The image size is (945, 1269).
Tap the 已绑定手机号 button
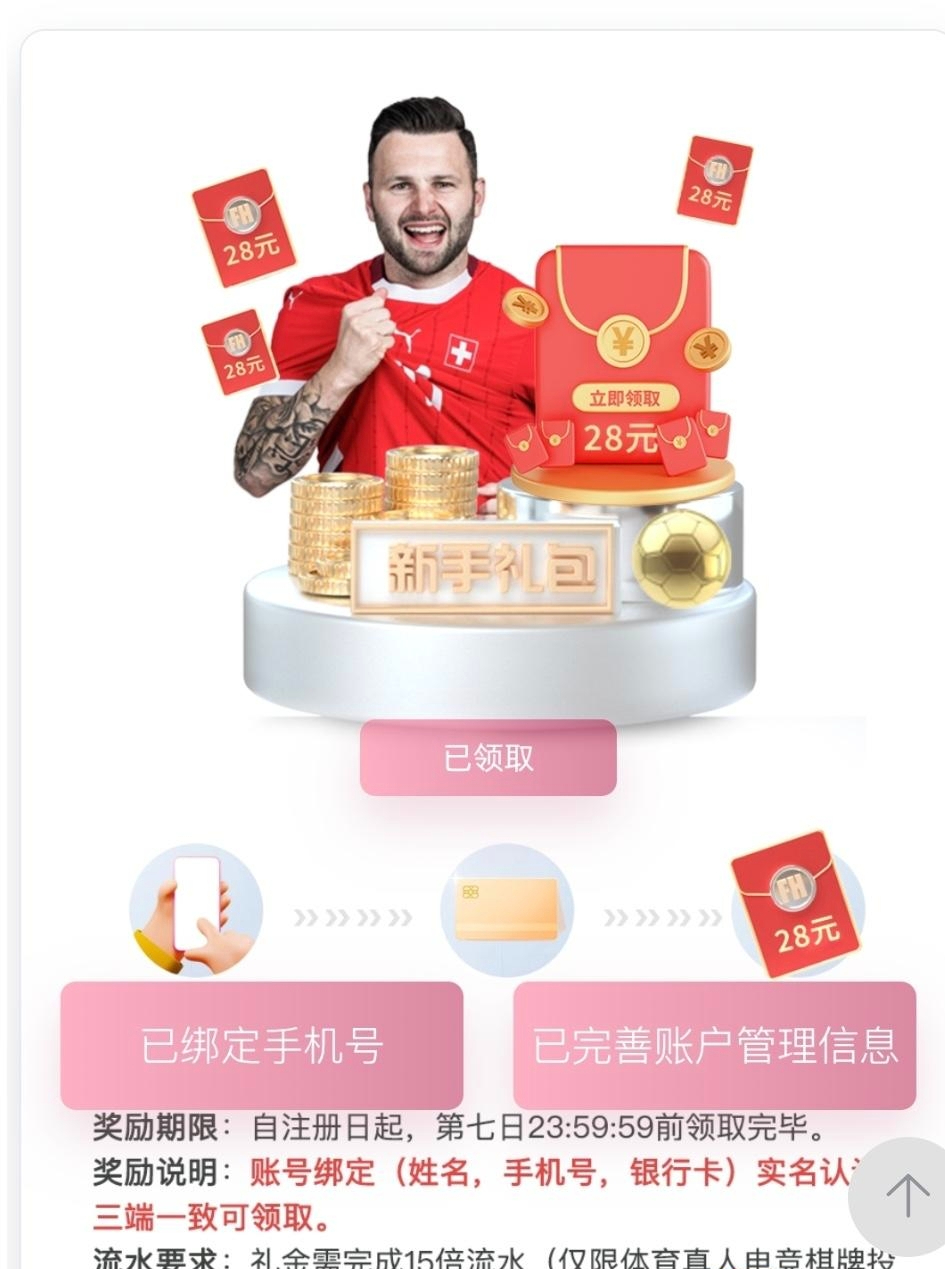pyautogui.click(x=261, y=1045)
